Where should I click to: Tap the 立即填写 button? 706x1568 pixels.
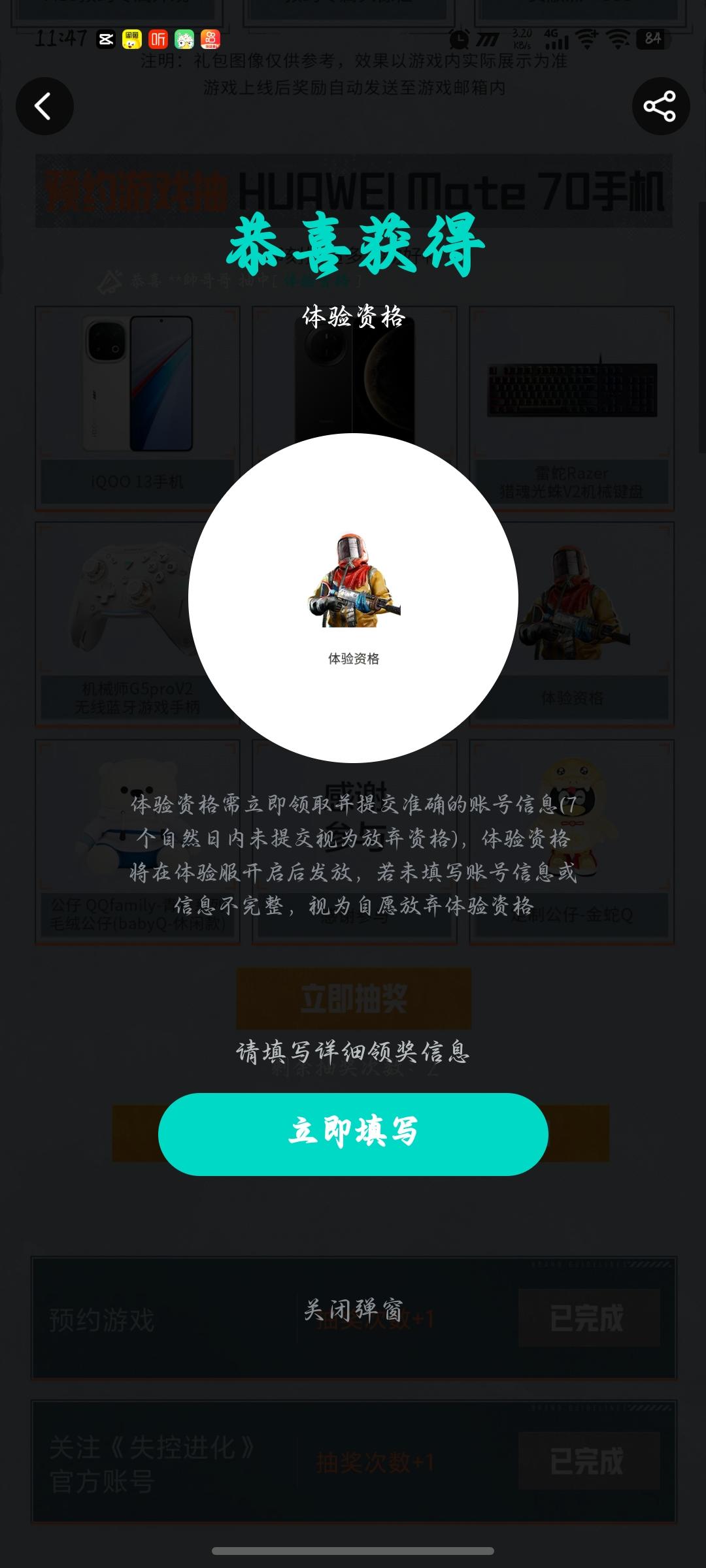click(x=353, y=1135)
